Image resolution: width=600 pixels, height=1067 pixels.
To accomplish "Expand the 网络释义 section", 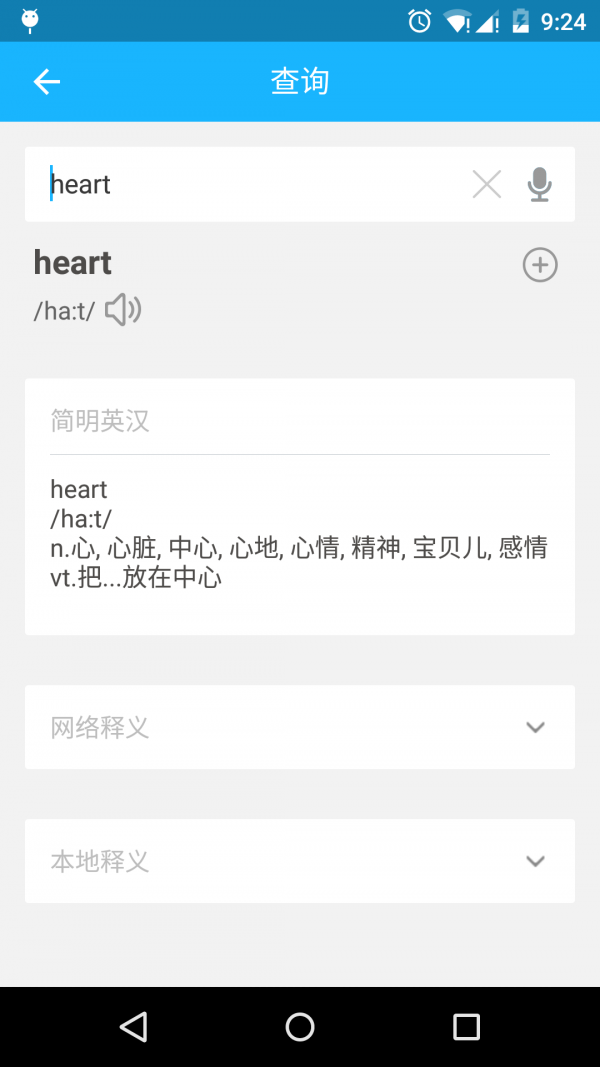I will pos(535,727).
